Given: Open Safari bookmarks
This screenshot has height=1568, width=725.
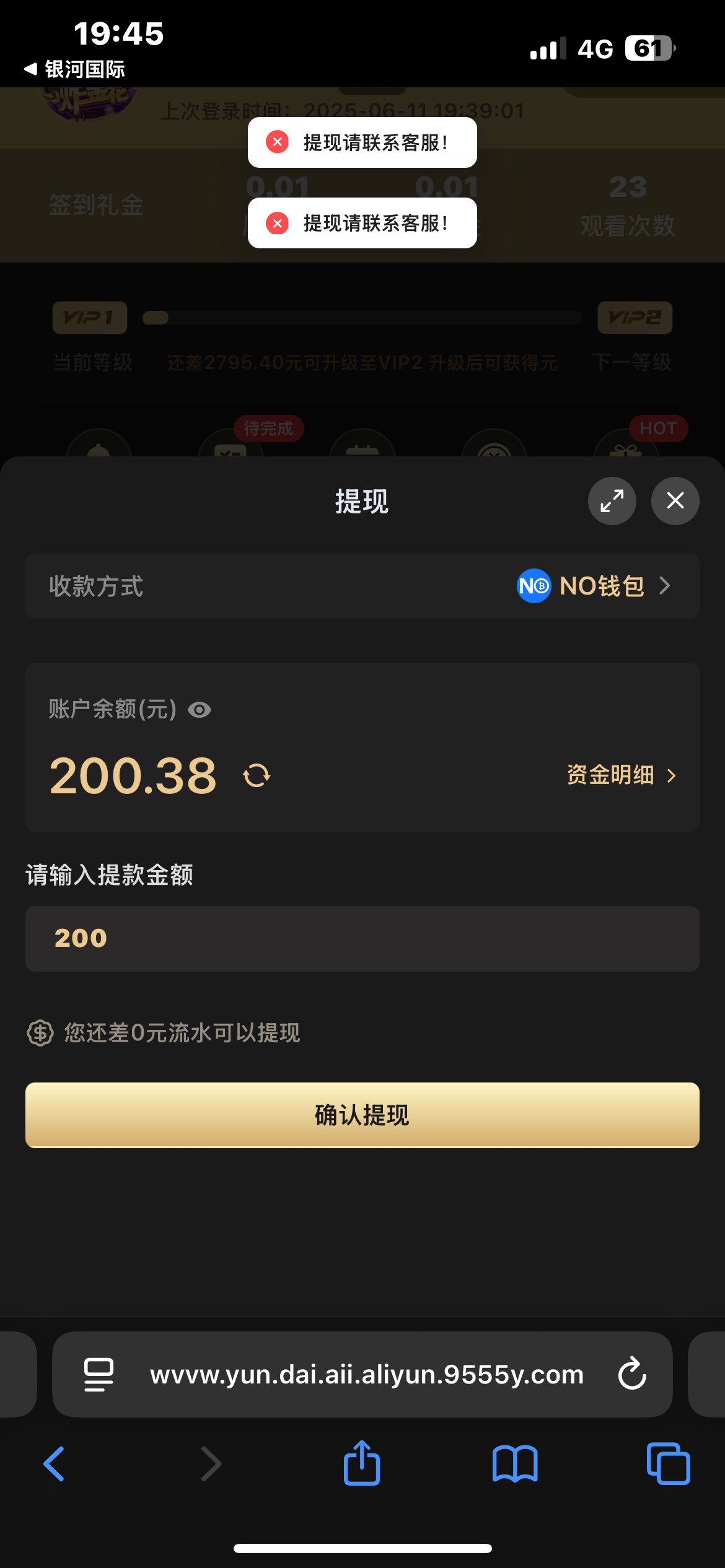Looking at the screenshot, I should [515, 1464].
